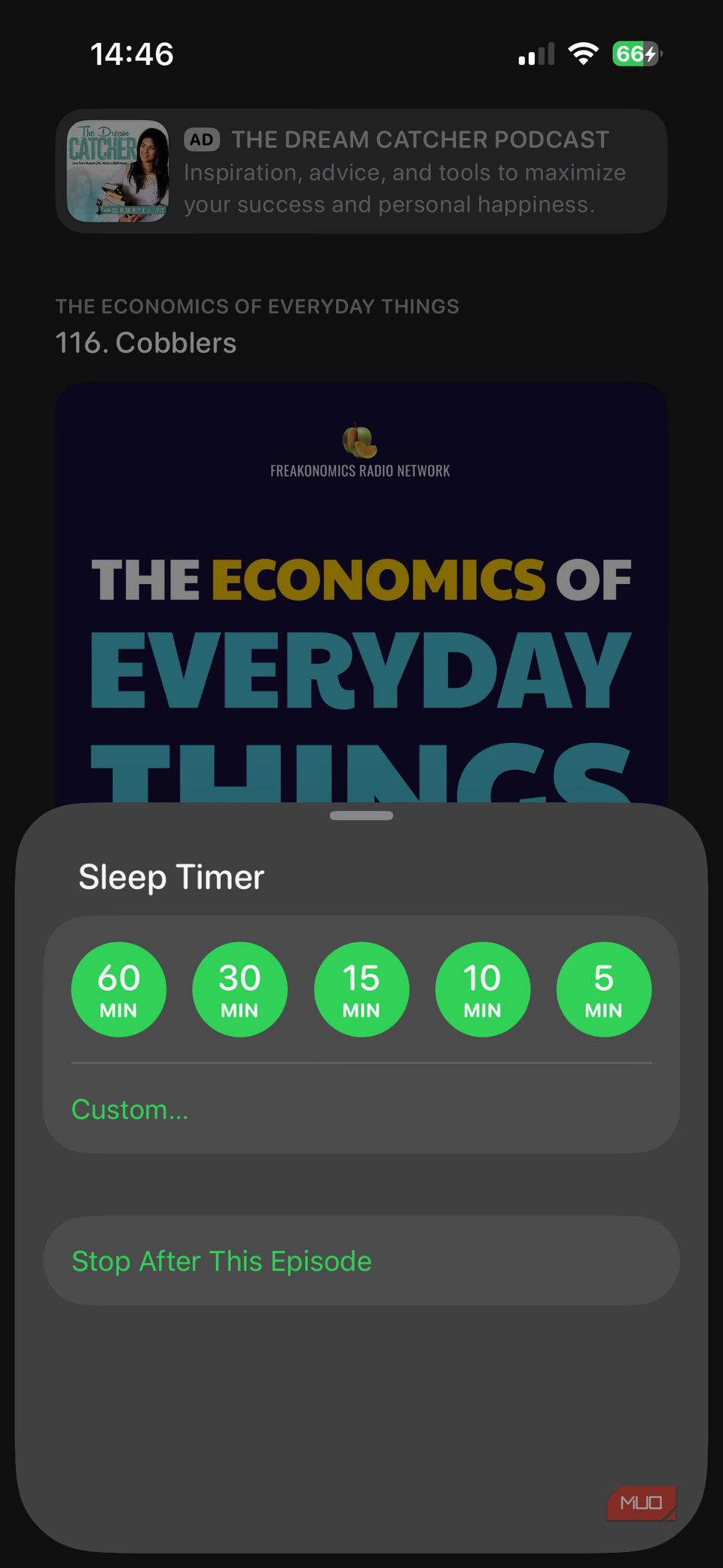Tap the Sleep Timer sheet grabber handle

[x=361, y=815]
